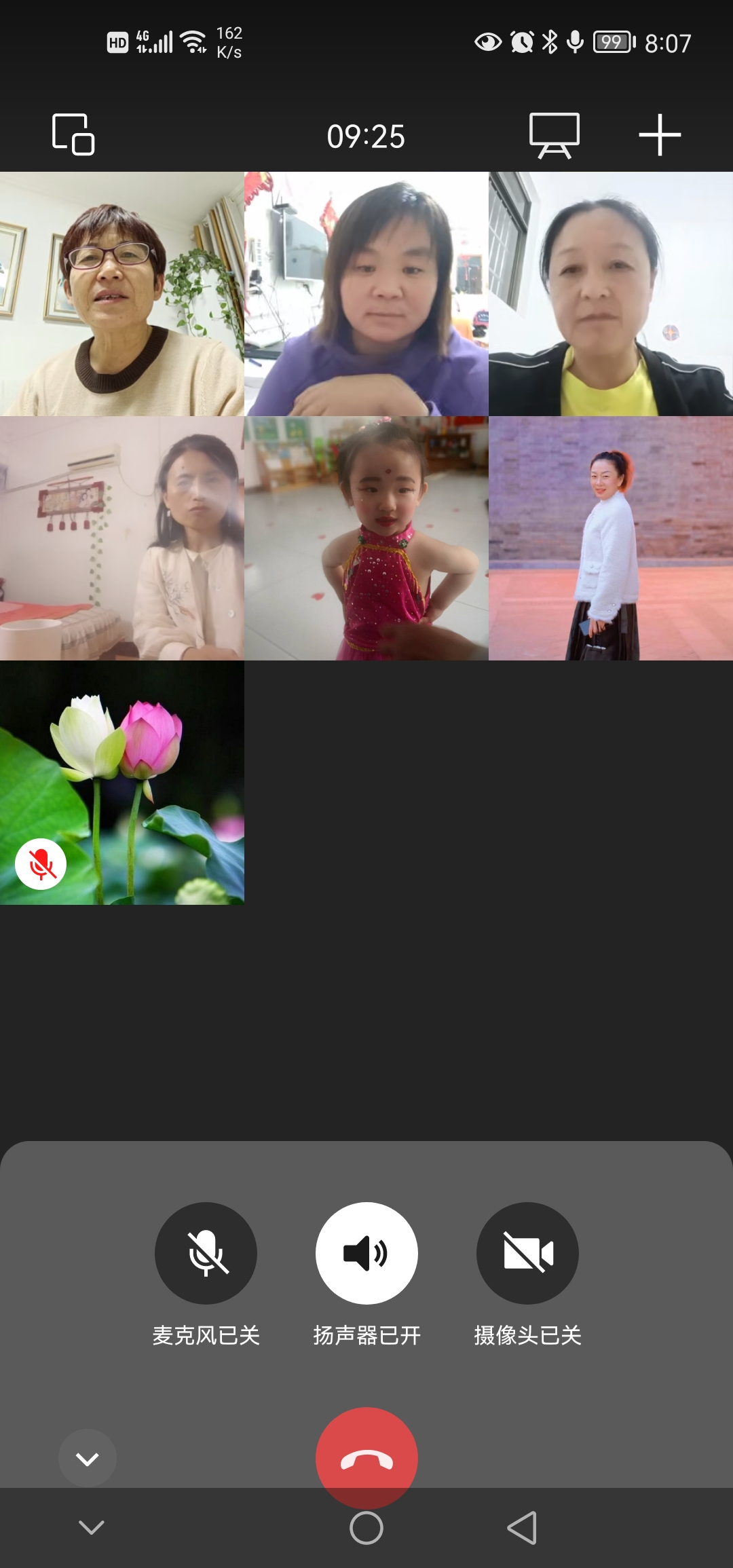
Task: Select the white jacket by brick wall tile
Action: click(611, 538)
